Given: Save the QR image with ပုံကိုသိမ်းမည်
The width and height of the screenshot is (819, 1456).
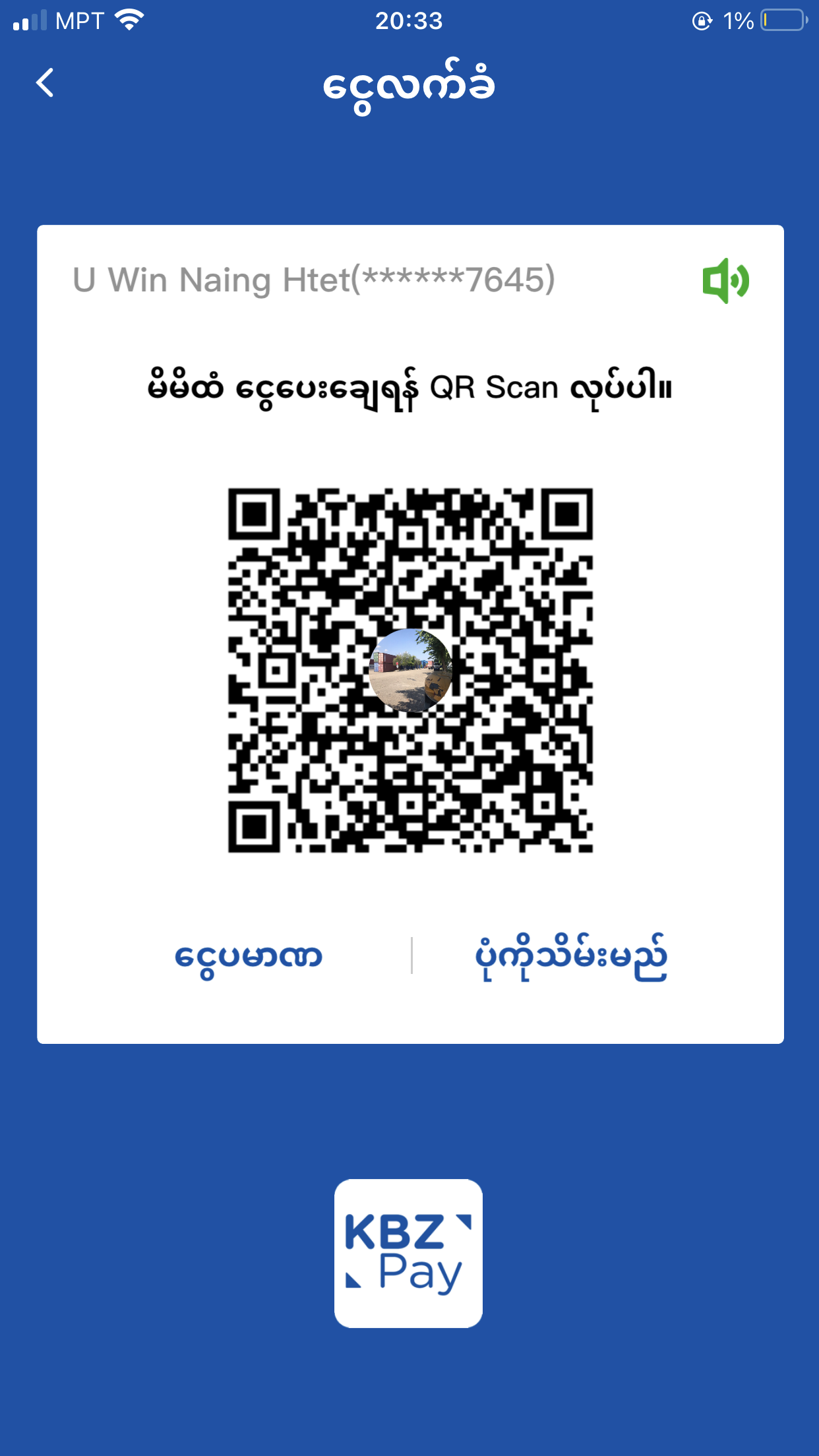Looking at the screenshot, I should tap(571, 957).
